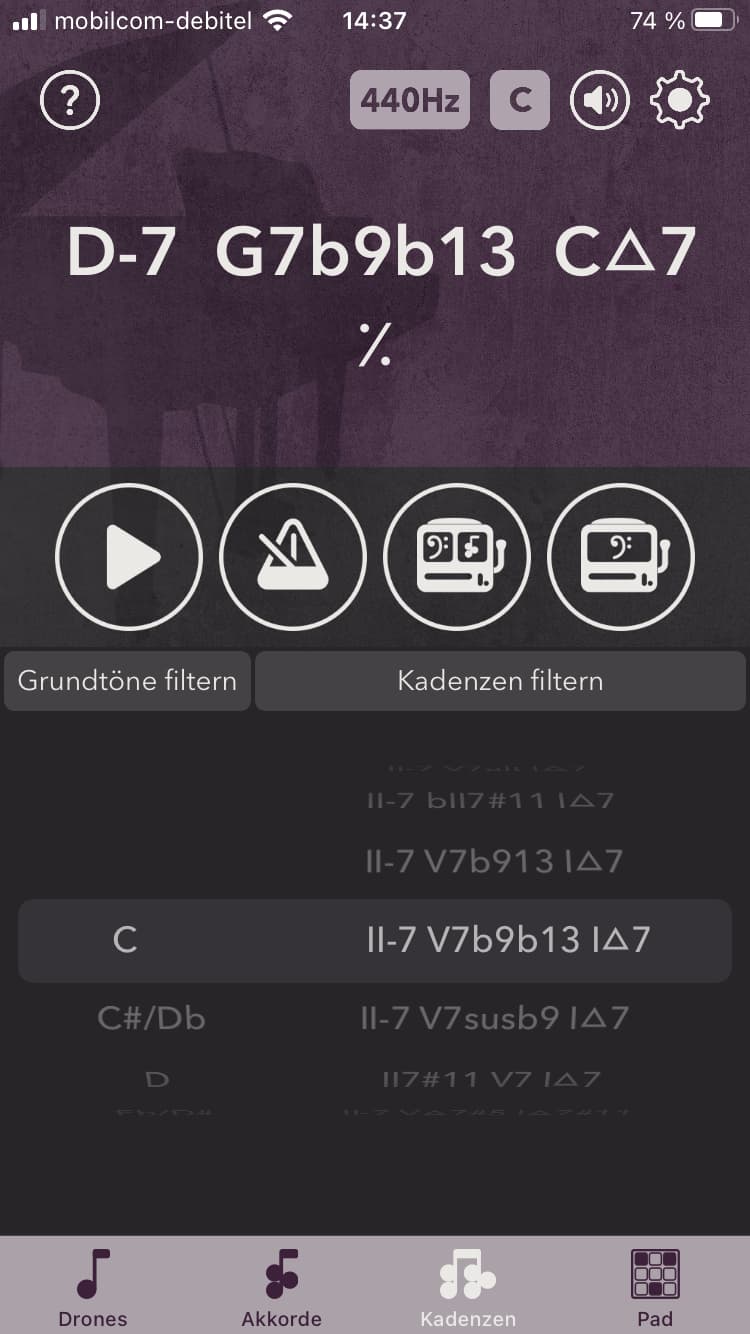
Task: Open the settings gear
Action: pyautogui.click(x=680, y=100)
